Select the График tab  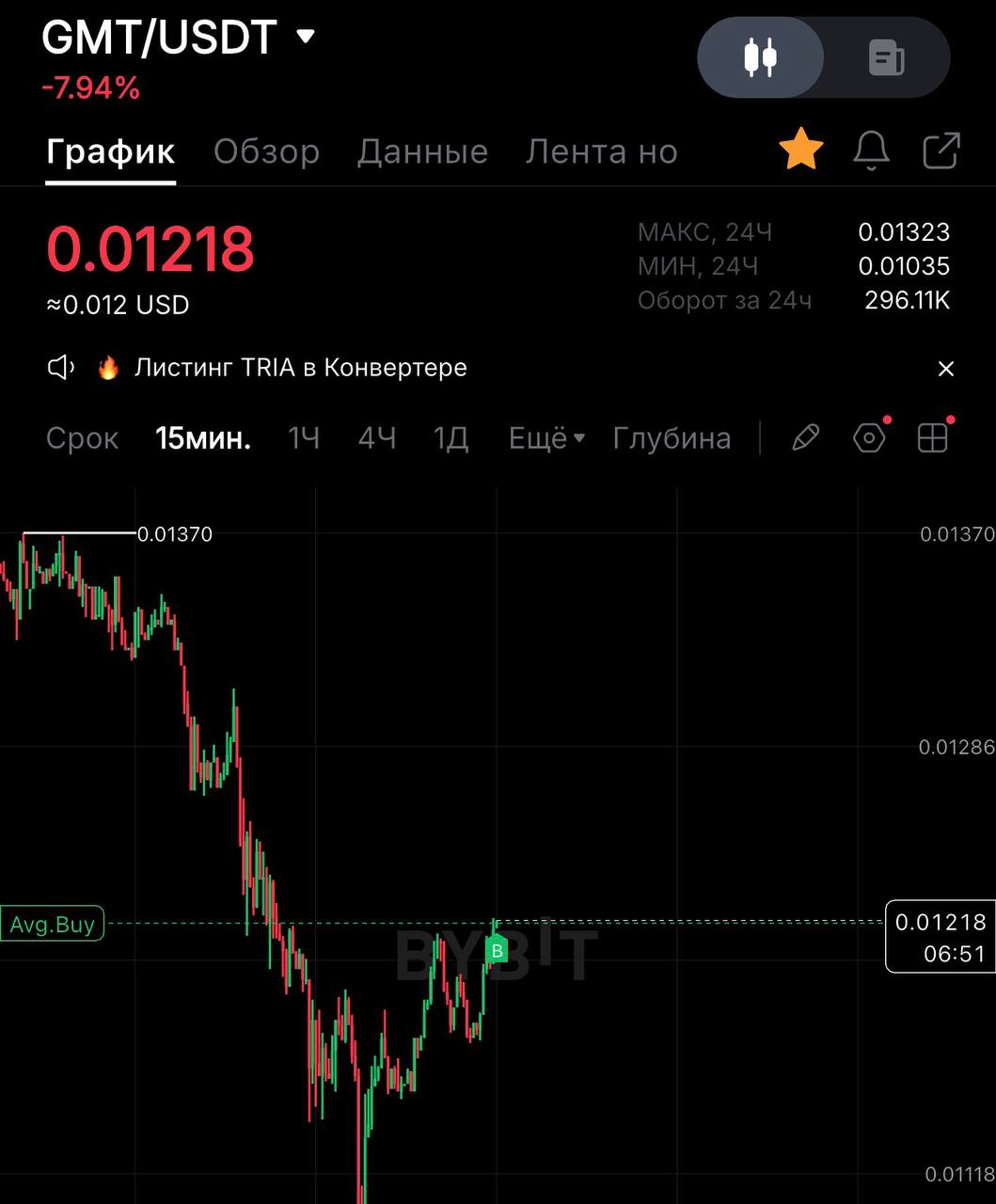pyautogui.click(x=110, y=151)
